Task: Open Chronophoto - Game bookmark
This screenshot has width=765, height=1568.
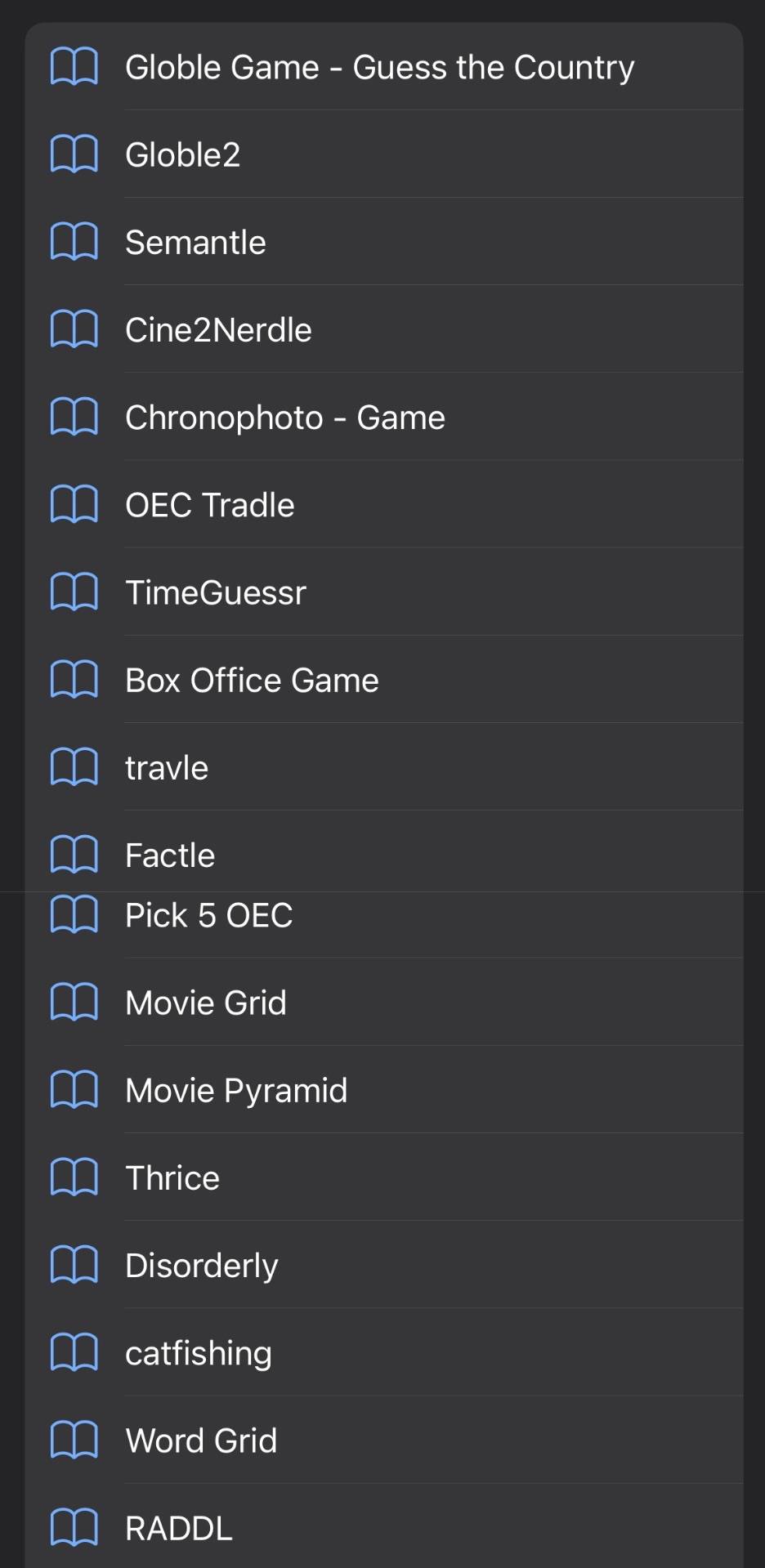Action: point(383,417)
